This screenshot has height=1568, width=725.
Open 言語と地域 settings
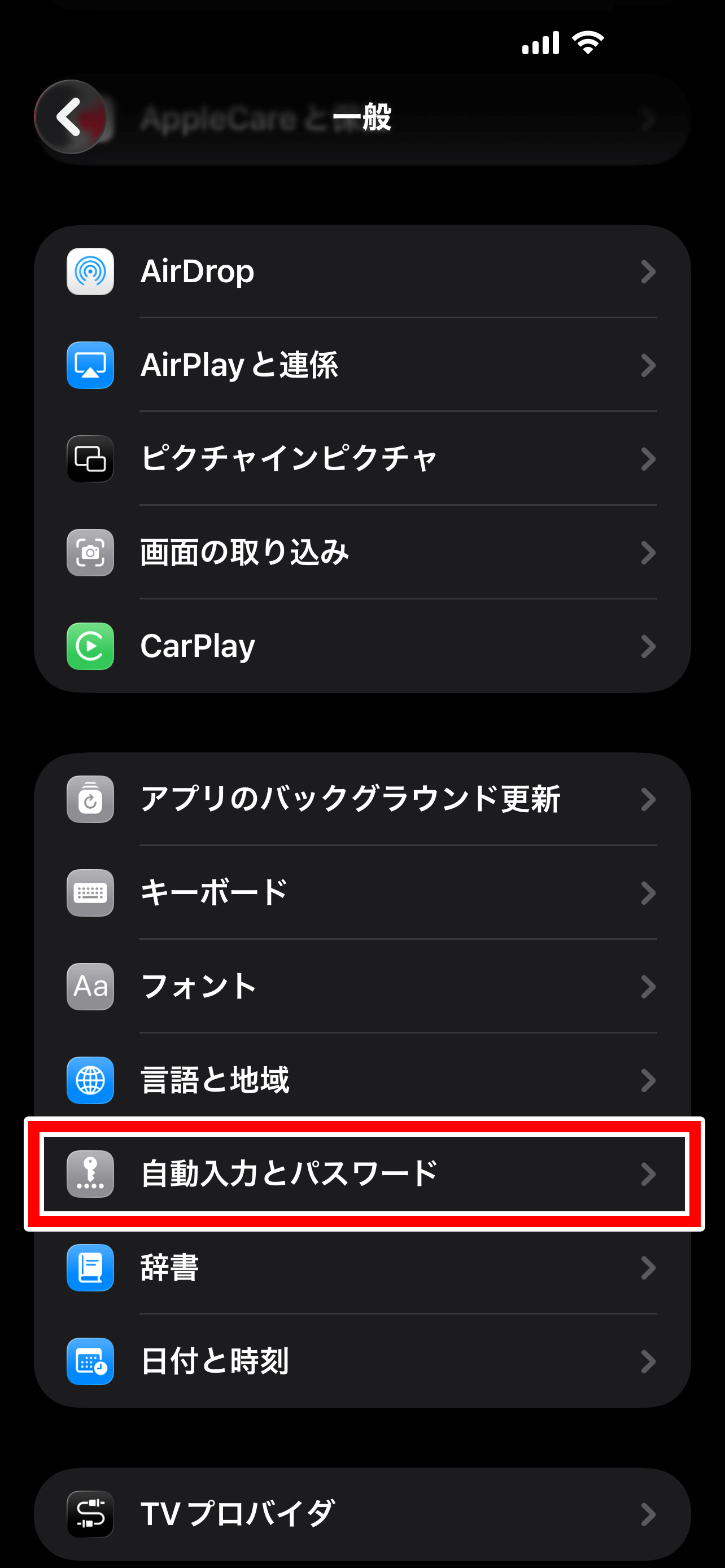coord(362,1080)
